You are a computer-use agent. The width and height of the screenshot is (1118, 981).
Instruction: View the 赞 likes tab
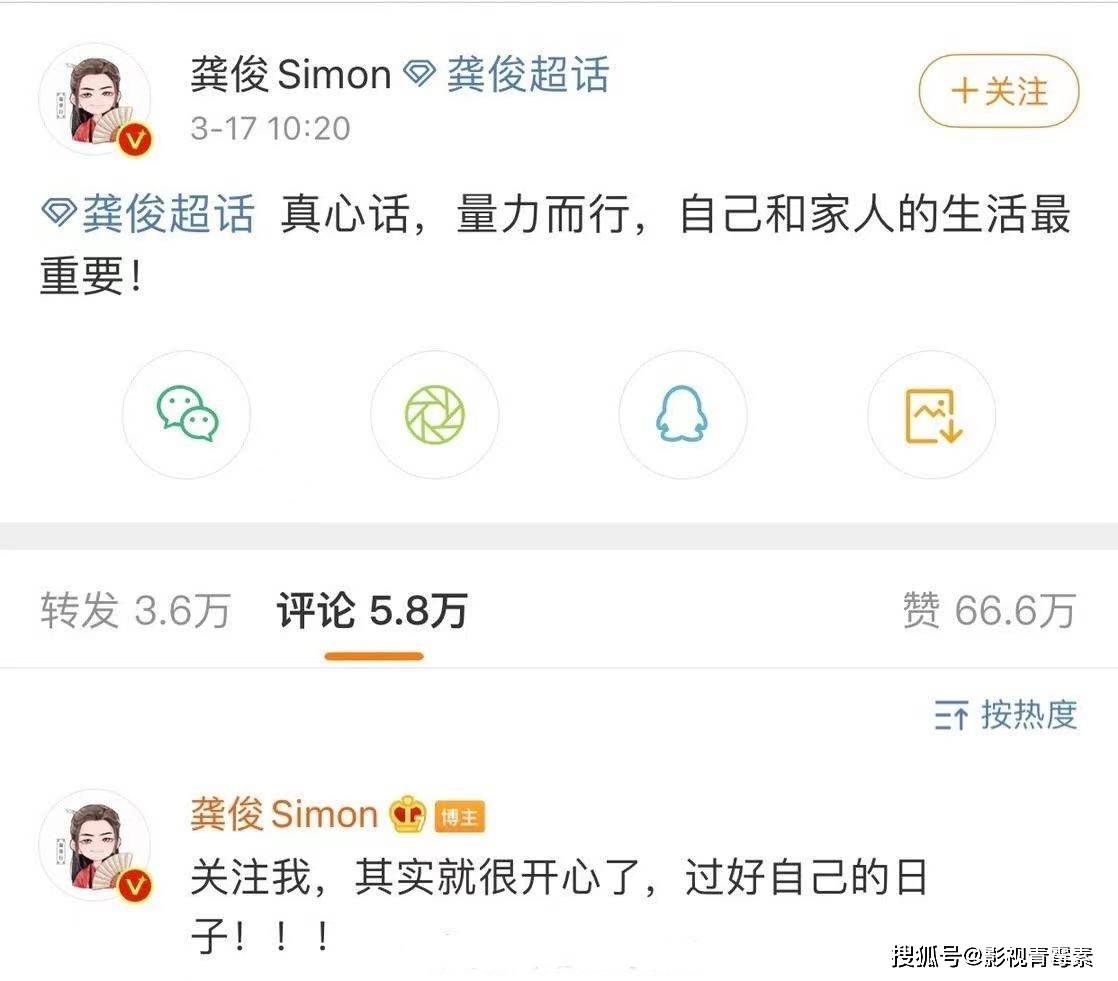point(988,610)
